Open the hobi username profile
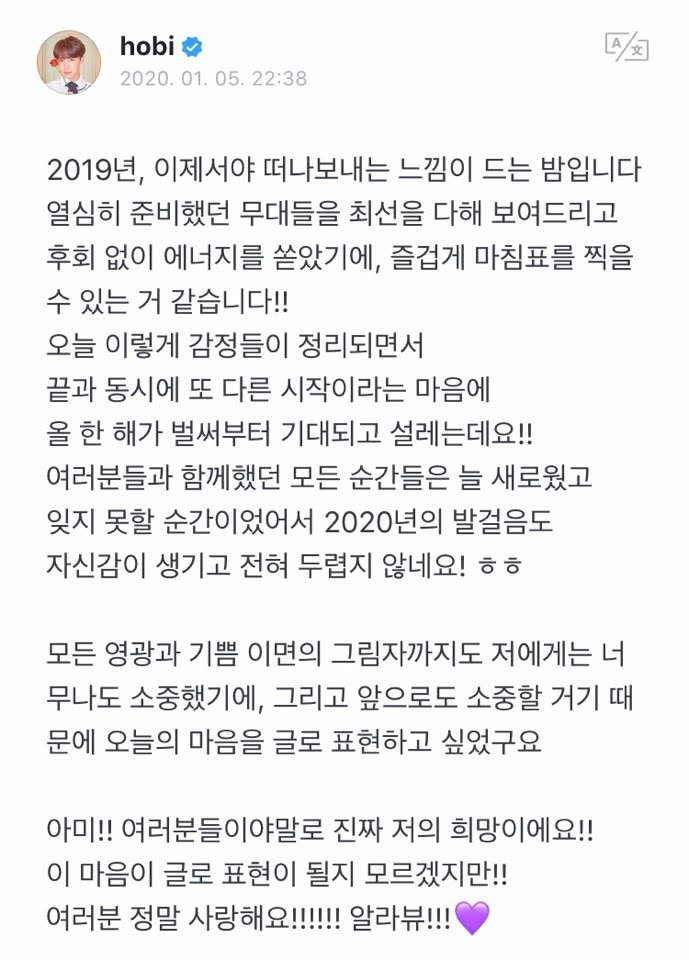Viewport: 689px width, 960px height. [x=147, y=46]
